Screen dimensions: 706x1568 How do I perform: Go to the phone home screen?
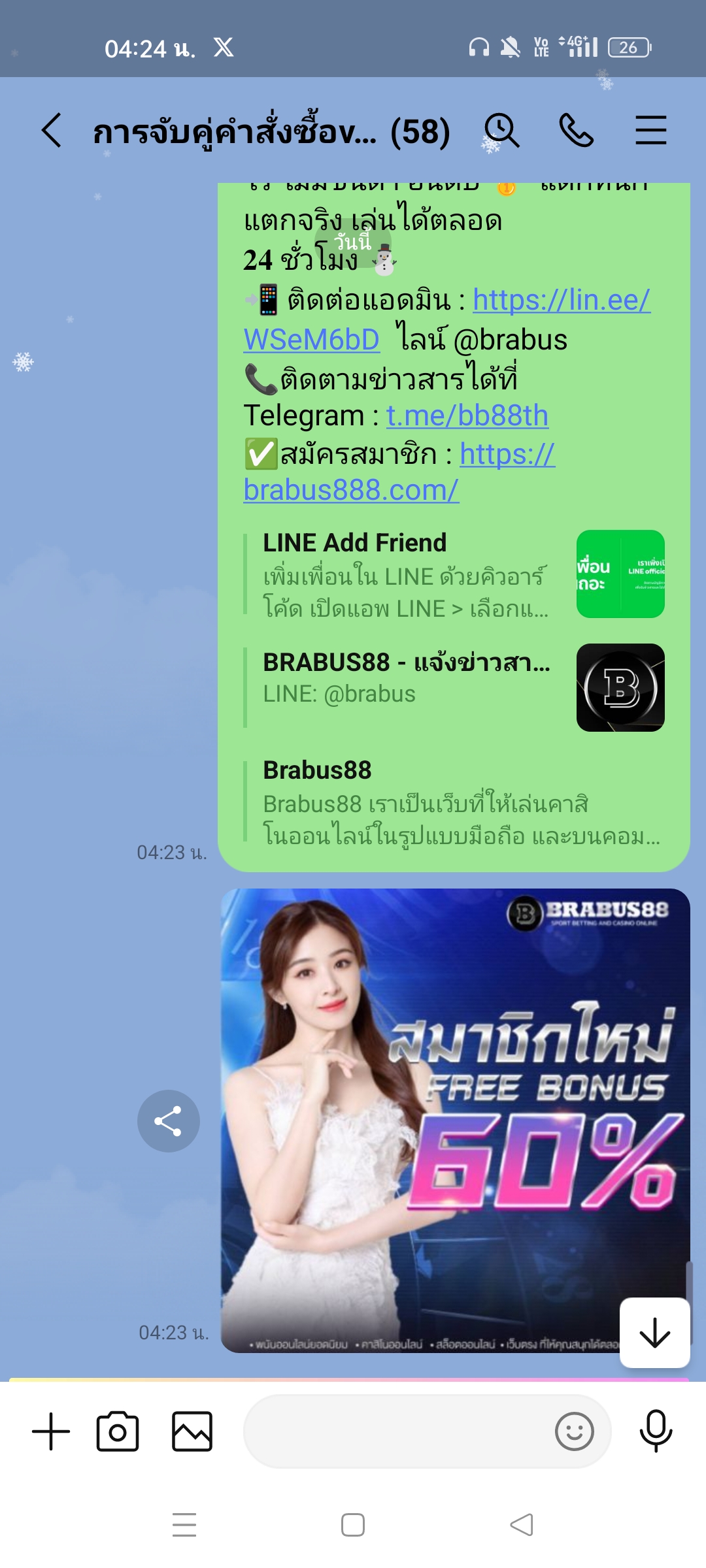[x=353, y=1525]
